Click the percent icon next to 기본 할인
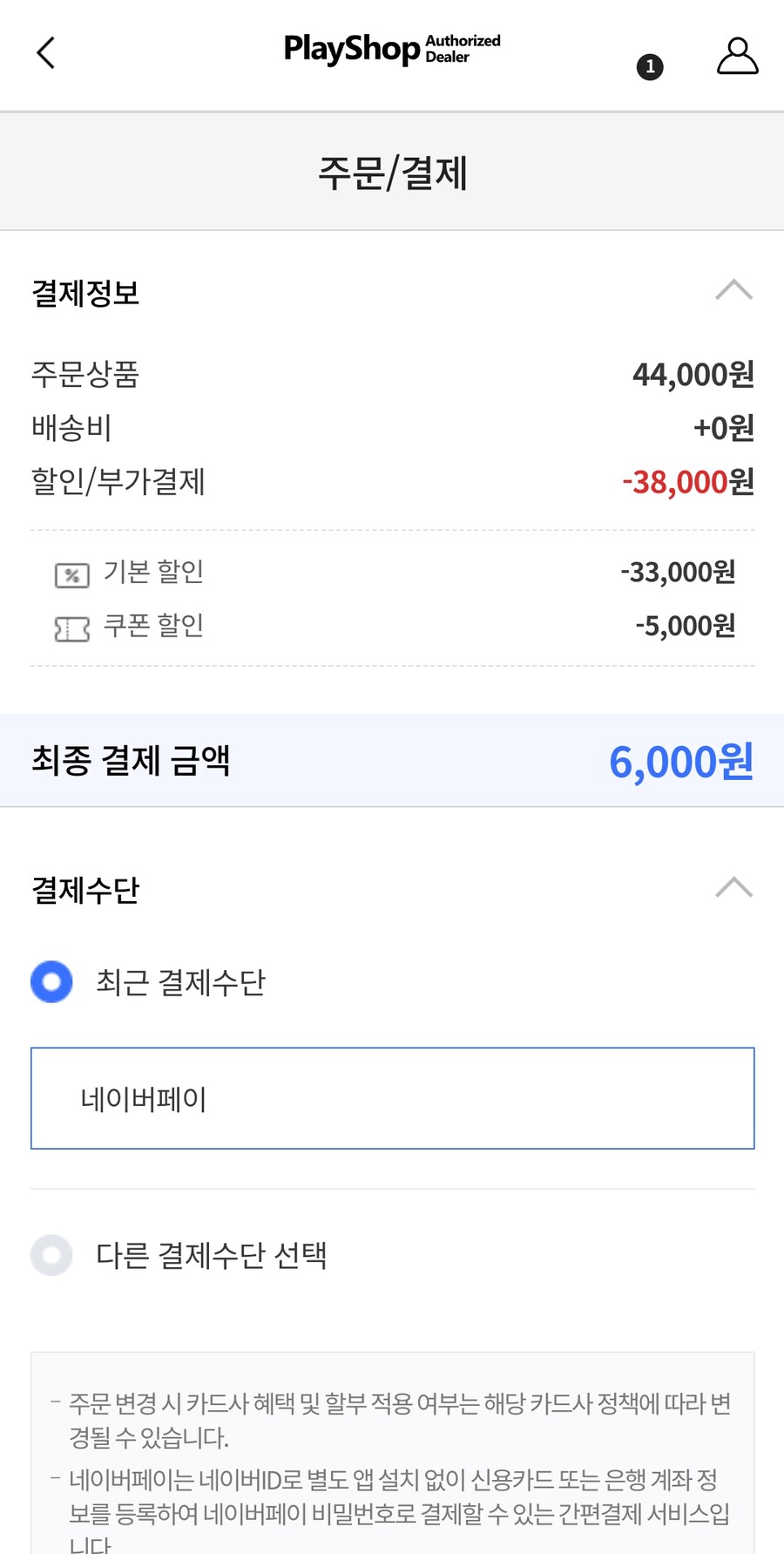Image resolution: width=784 pixels, height=1554 pixels. 71,573
